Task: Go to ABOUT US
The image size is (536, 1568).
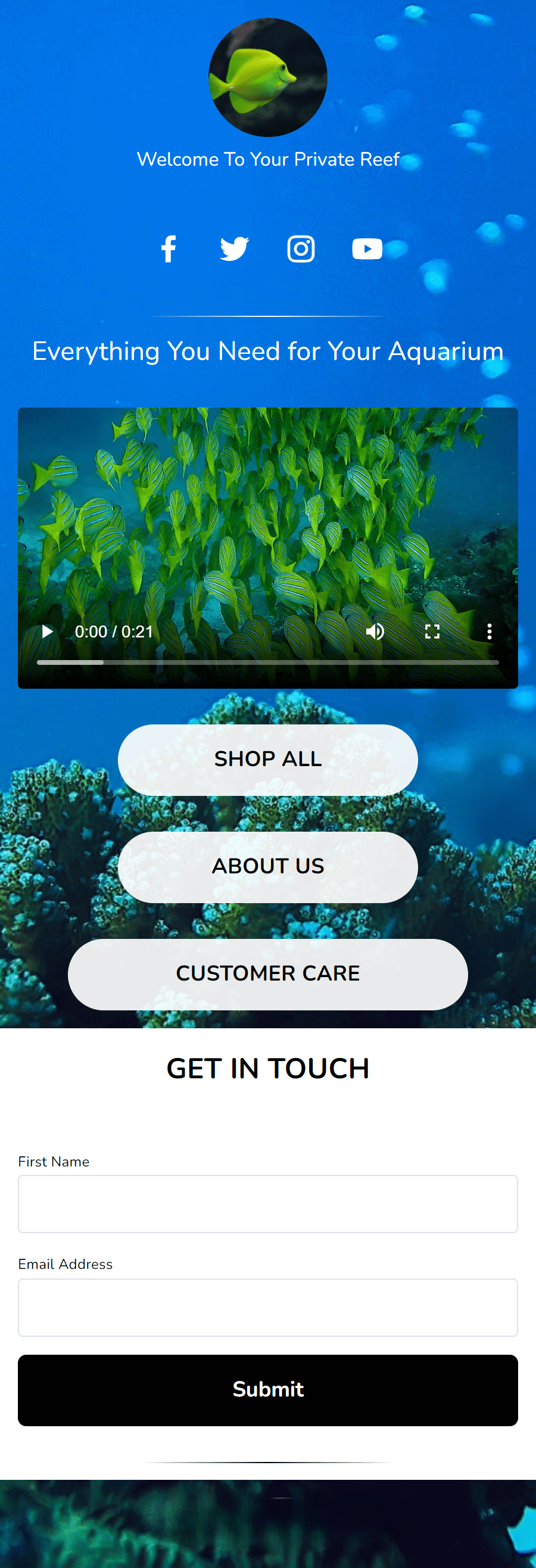Action: click(x=267, y=867)
